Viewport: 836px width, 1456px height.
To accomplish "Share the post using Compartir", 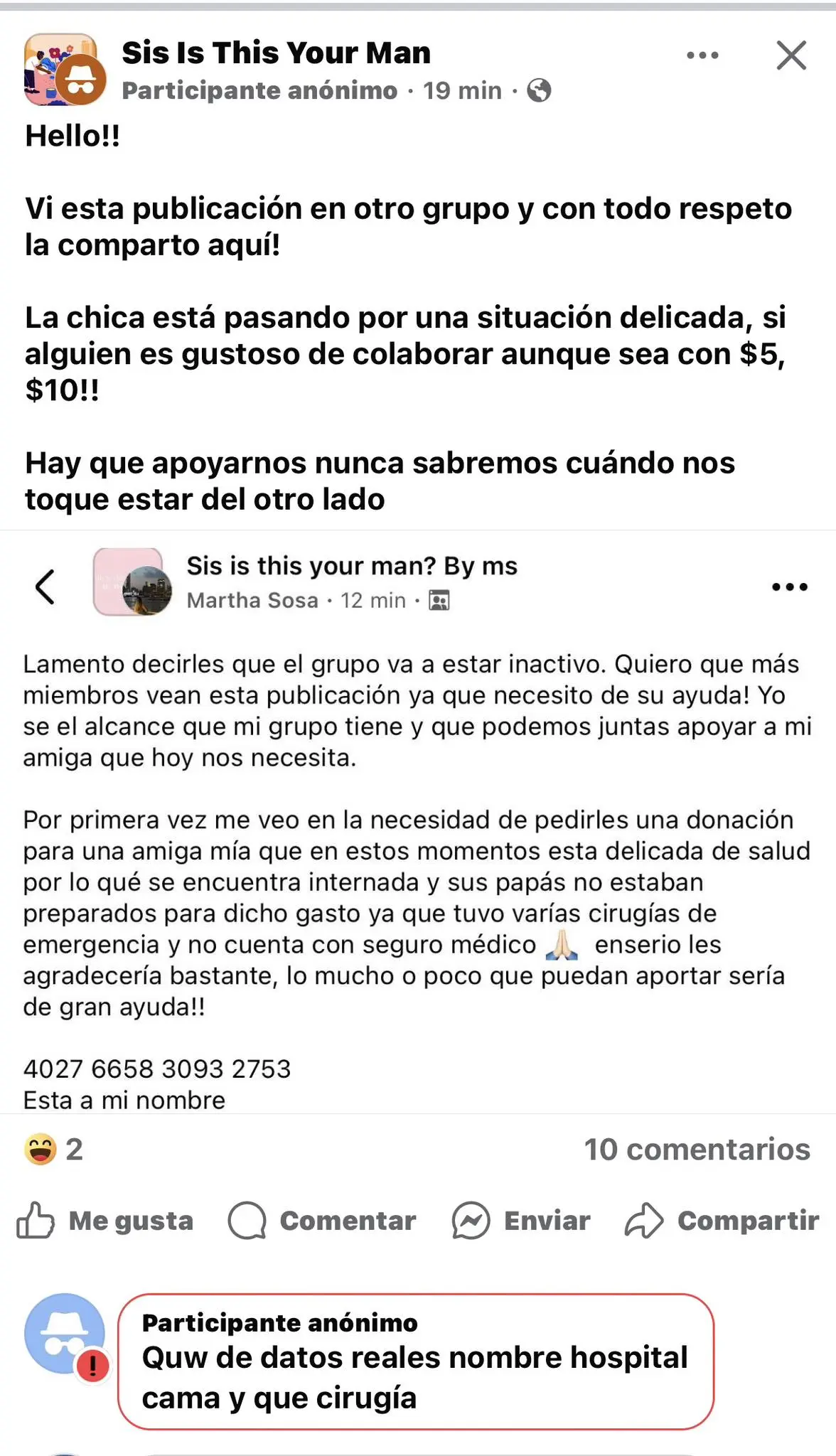I will 722,1221.
